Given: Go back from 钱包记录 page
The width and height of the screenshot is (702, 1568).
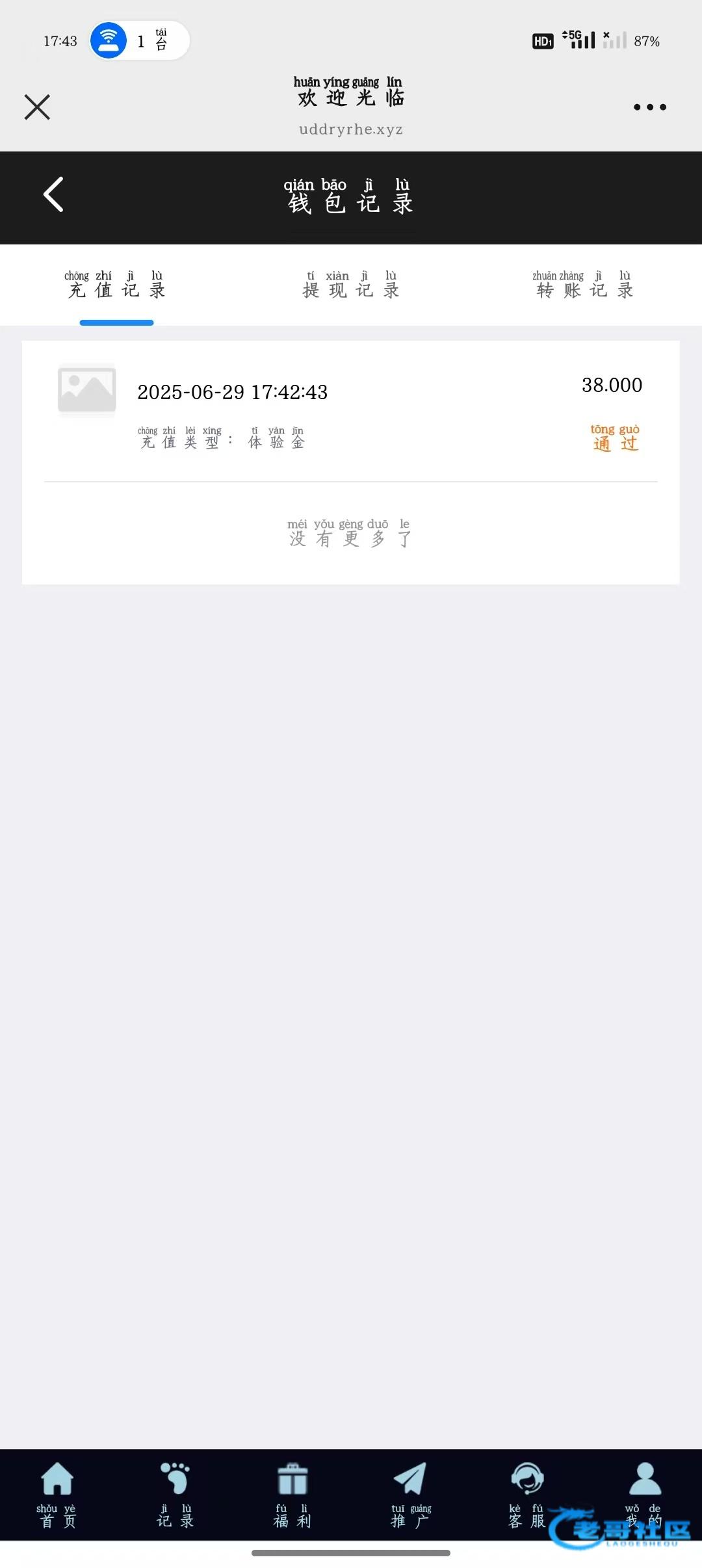Looking at the screenshot, I should point(53,194).
